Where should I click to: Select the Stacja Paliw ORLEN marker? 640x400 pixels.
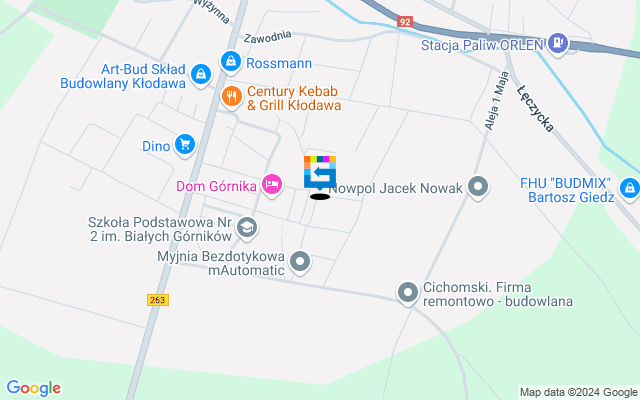coord(557,44)
